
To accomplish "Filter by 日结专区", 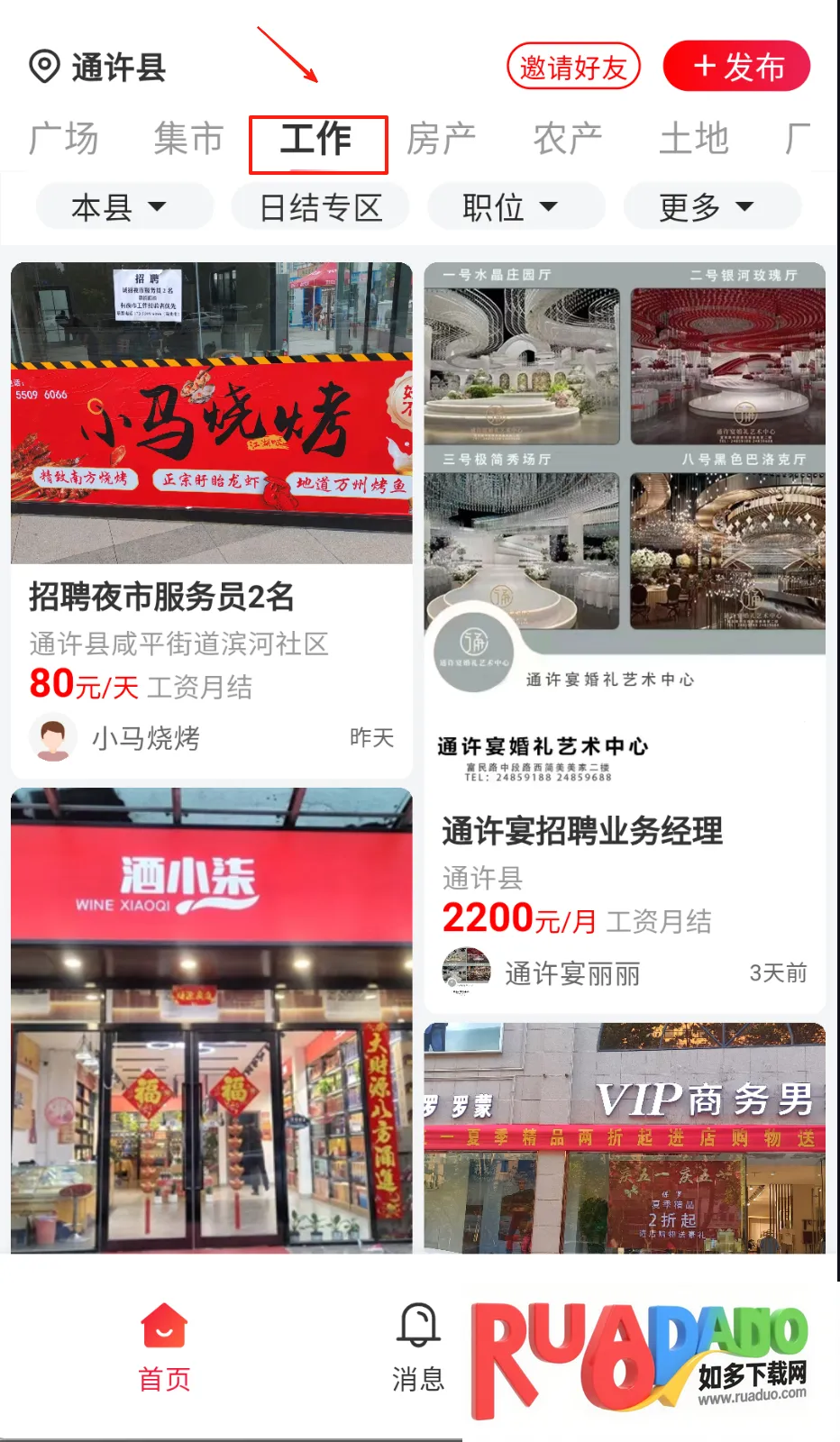I will coord(320,207).
